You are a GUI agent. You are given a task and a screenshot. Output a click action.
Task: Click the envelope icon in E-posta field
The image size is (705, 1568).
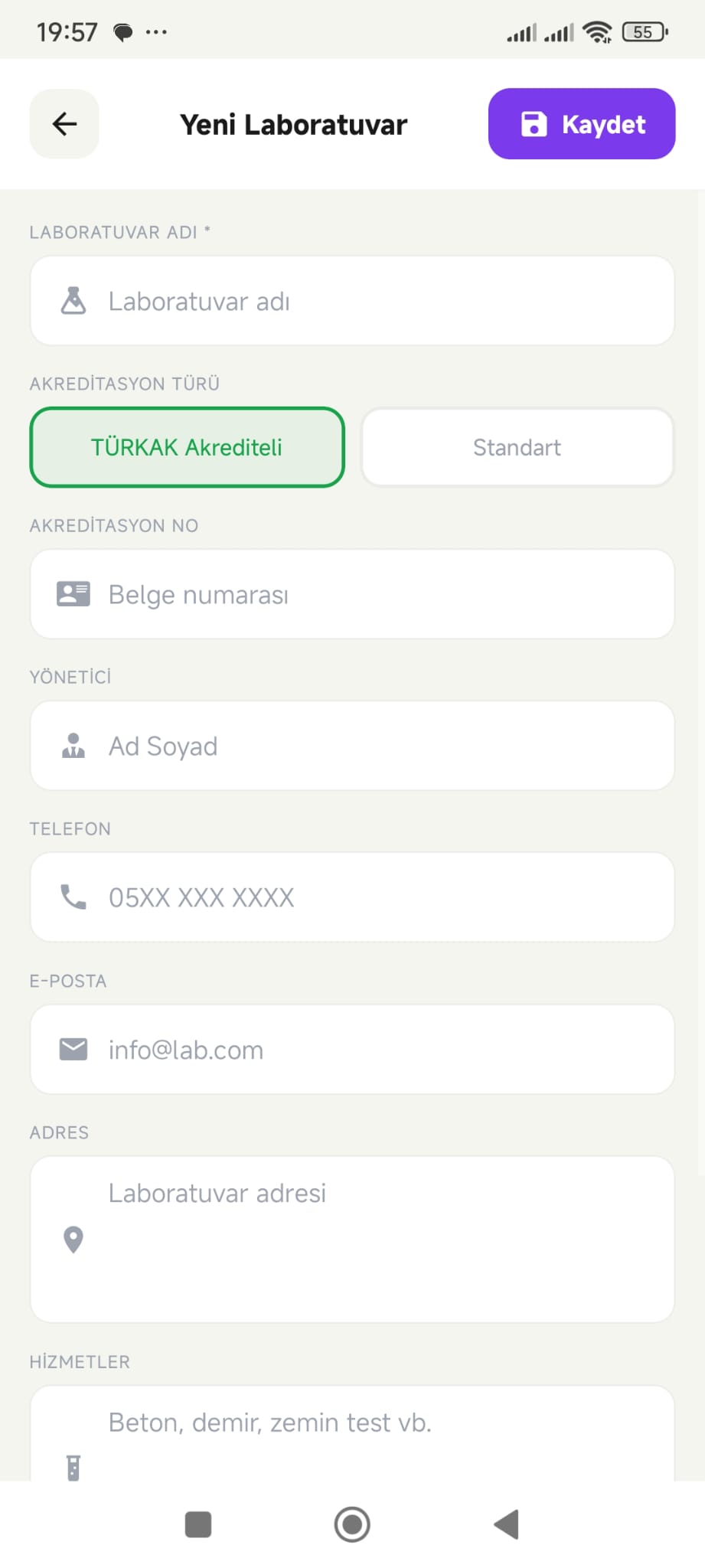[73, 1048]
